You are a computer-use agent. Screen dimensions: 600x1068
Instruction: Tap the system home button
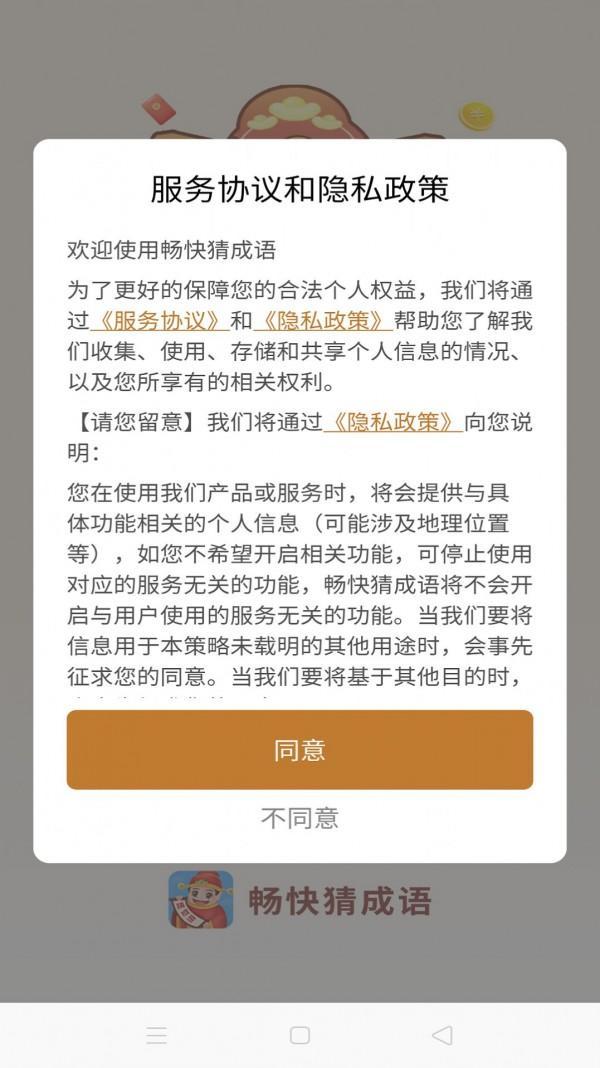300,1036
